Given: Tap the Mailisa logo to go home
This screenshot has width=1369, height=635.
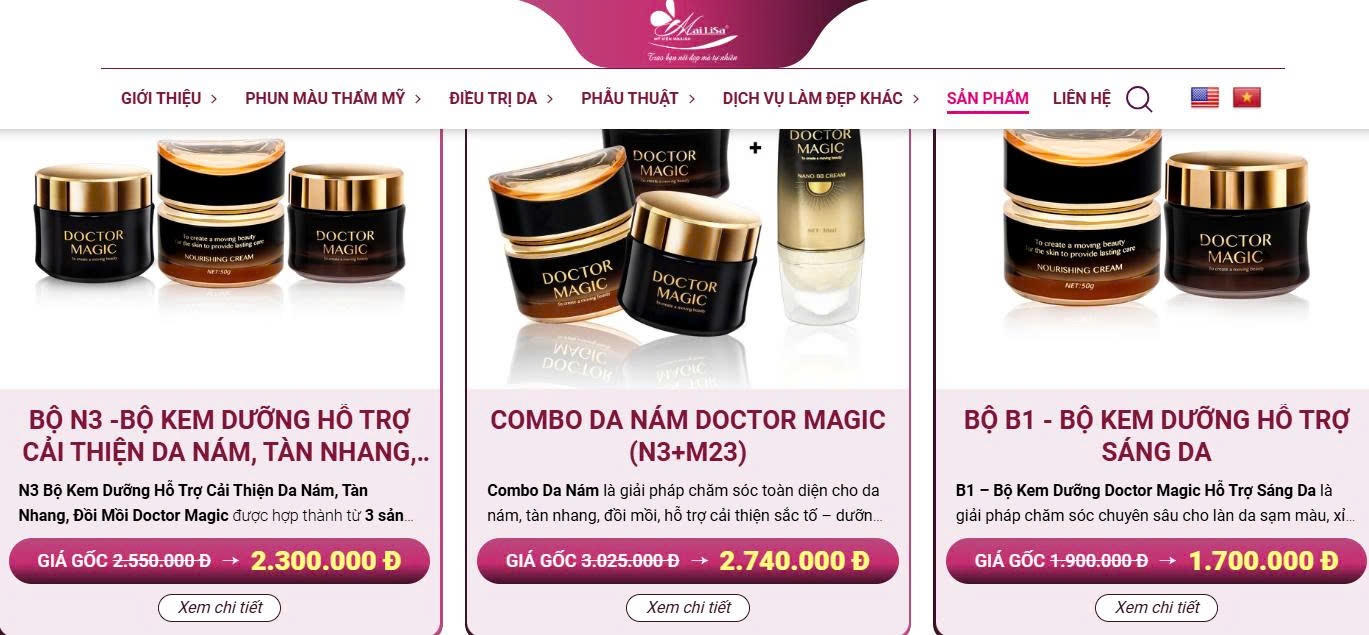Looking at the screenshot, I should pos(691,30).
